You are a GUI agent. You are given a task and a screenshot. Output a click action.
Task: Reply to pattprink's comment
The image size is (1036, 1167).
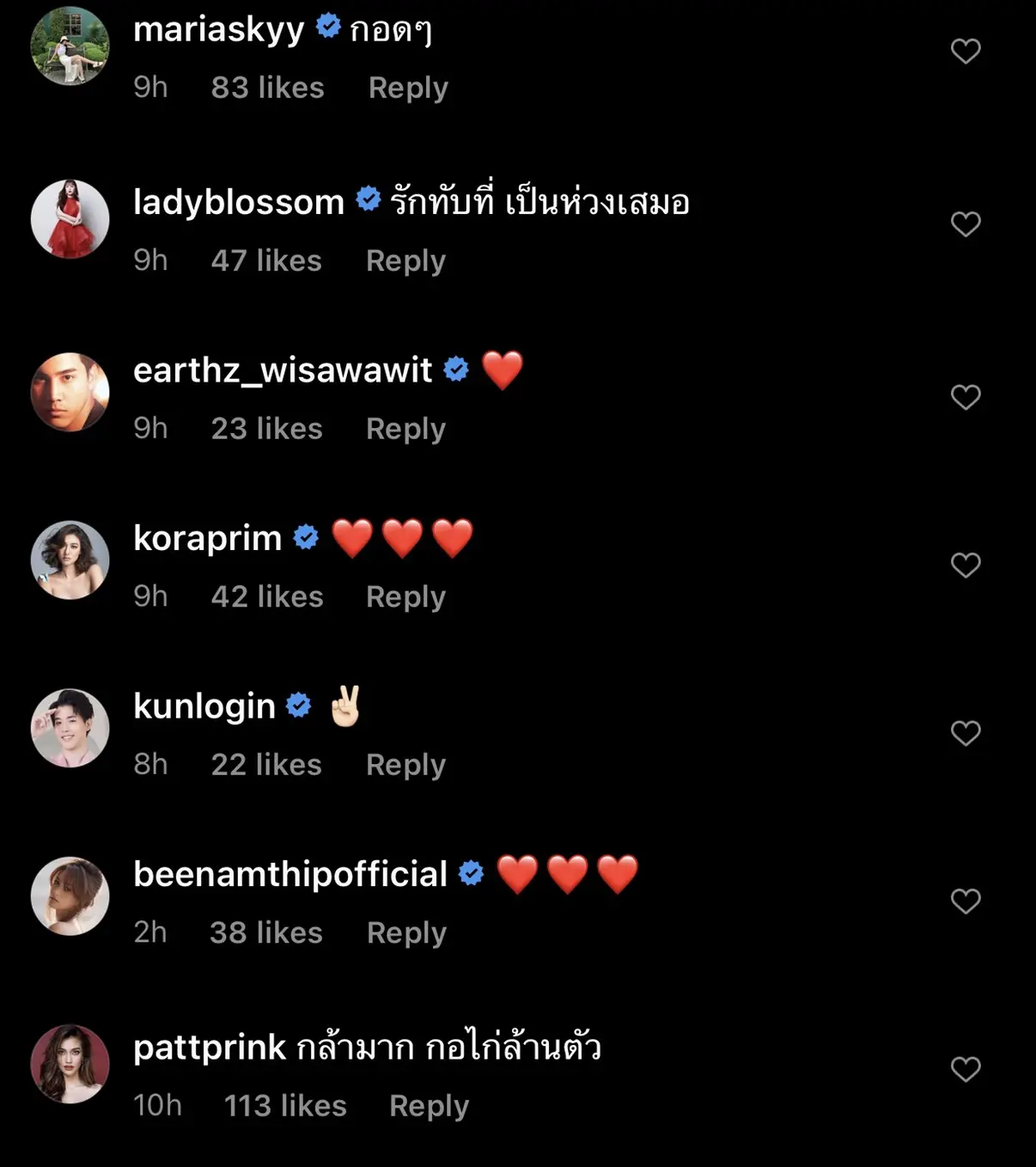tap(429, 1105)
